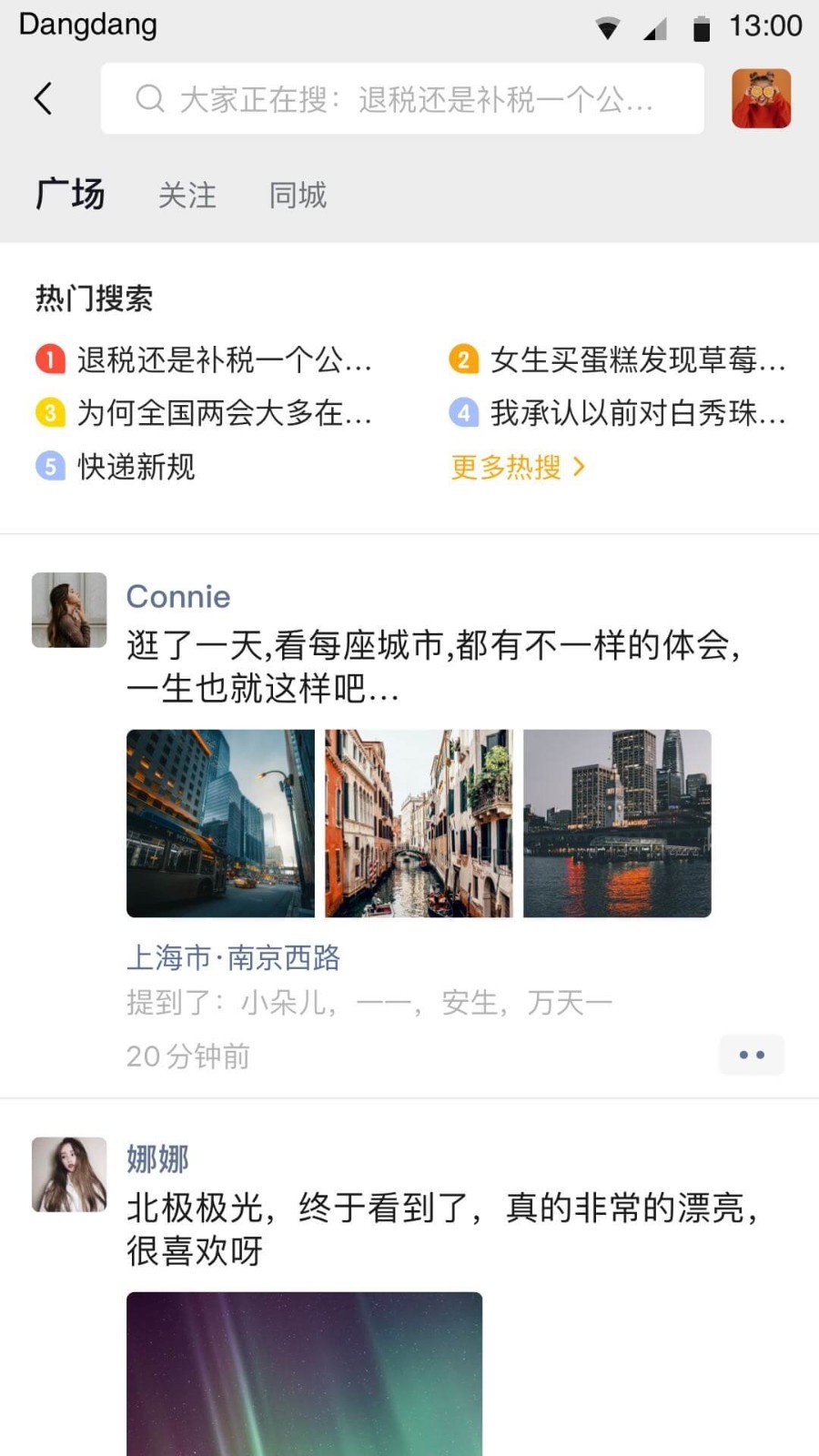Open hot search 女生买蛋糕发现草莓…
The width and height of the screenshot is (819, 1456).
618,360
